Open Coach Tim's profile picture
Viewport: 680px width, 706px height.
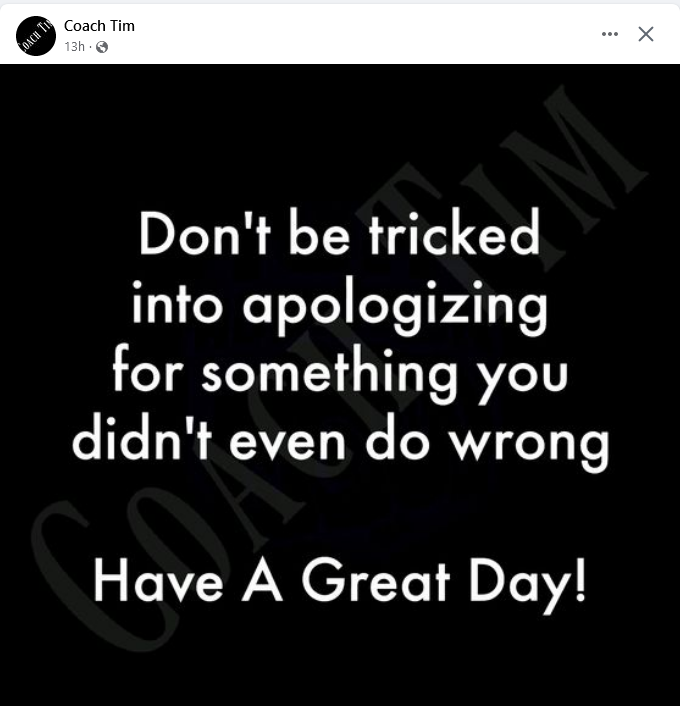[36, 36]
